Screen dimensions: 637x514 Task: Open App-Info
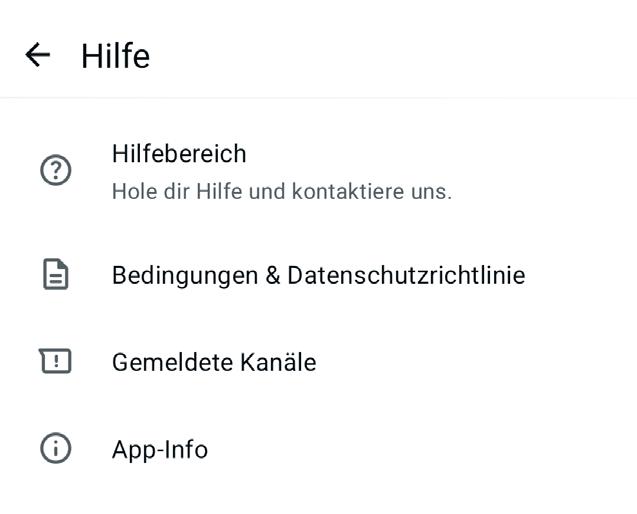(160, 449)
